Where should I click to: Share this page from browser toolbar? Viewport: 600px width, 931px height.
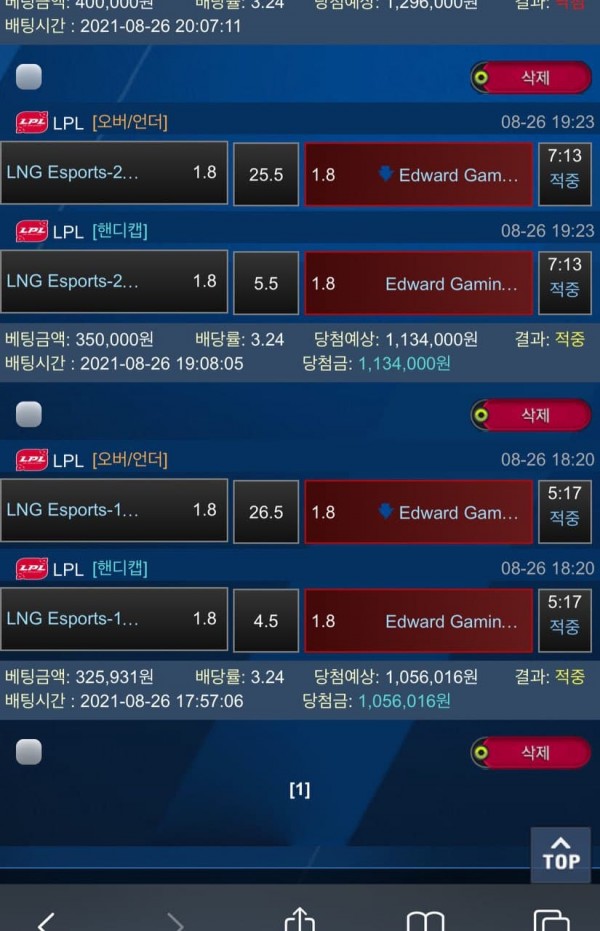tap(299, 918)
